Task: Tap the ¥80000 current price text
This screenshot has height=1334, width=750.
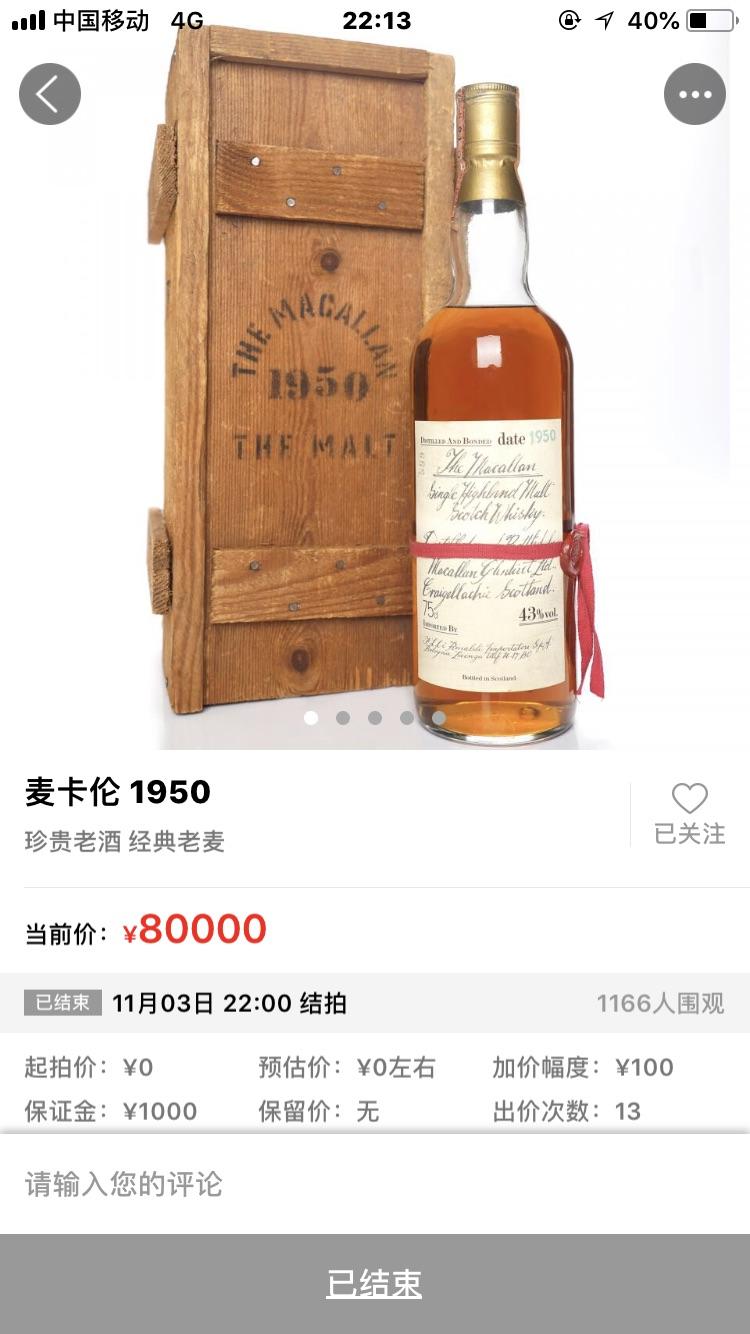Action: (x=195, y=928)
